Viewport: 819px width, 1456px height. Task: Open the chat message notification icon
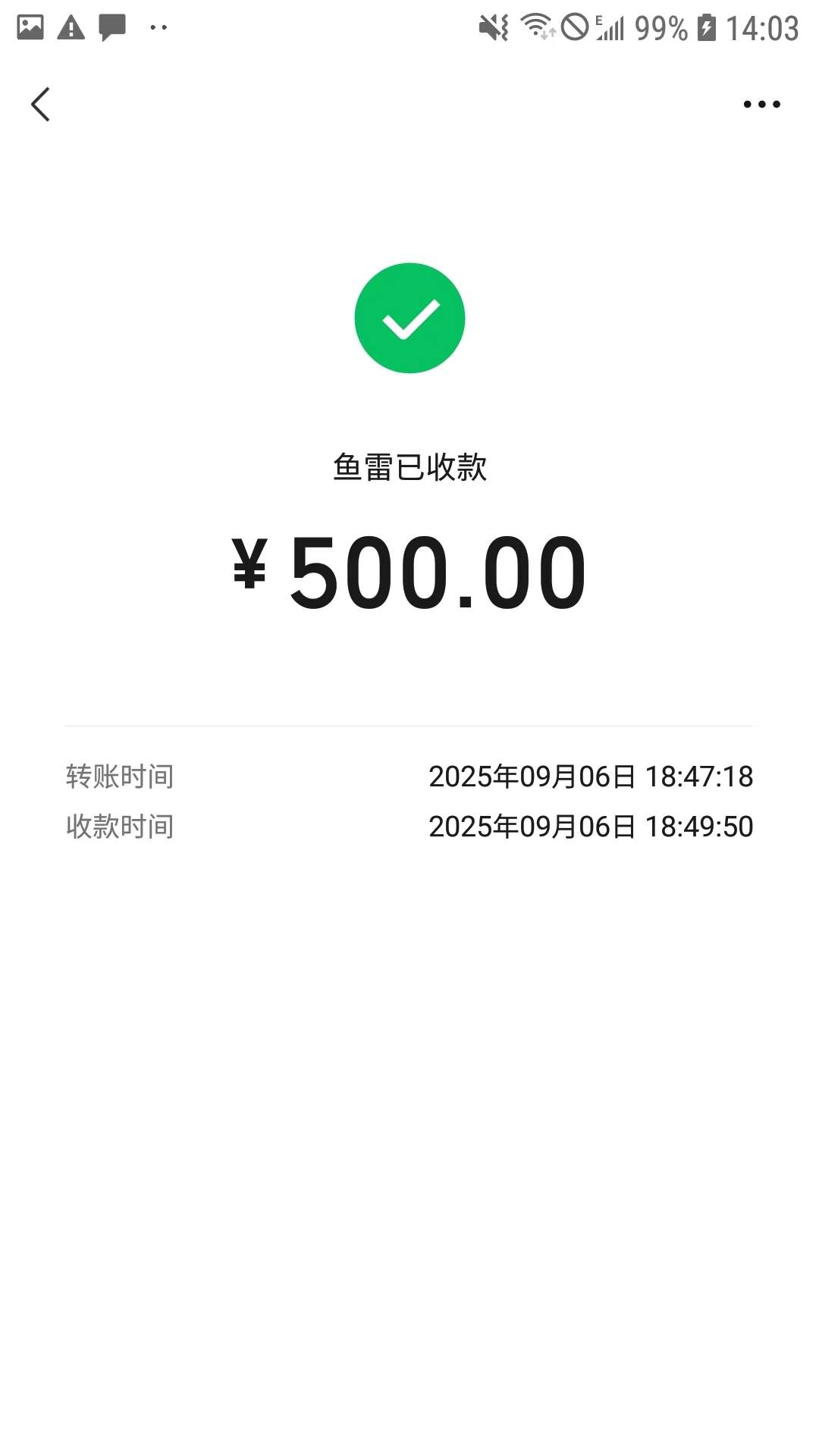coord(111,27)
